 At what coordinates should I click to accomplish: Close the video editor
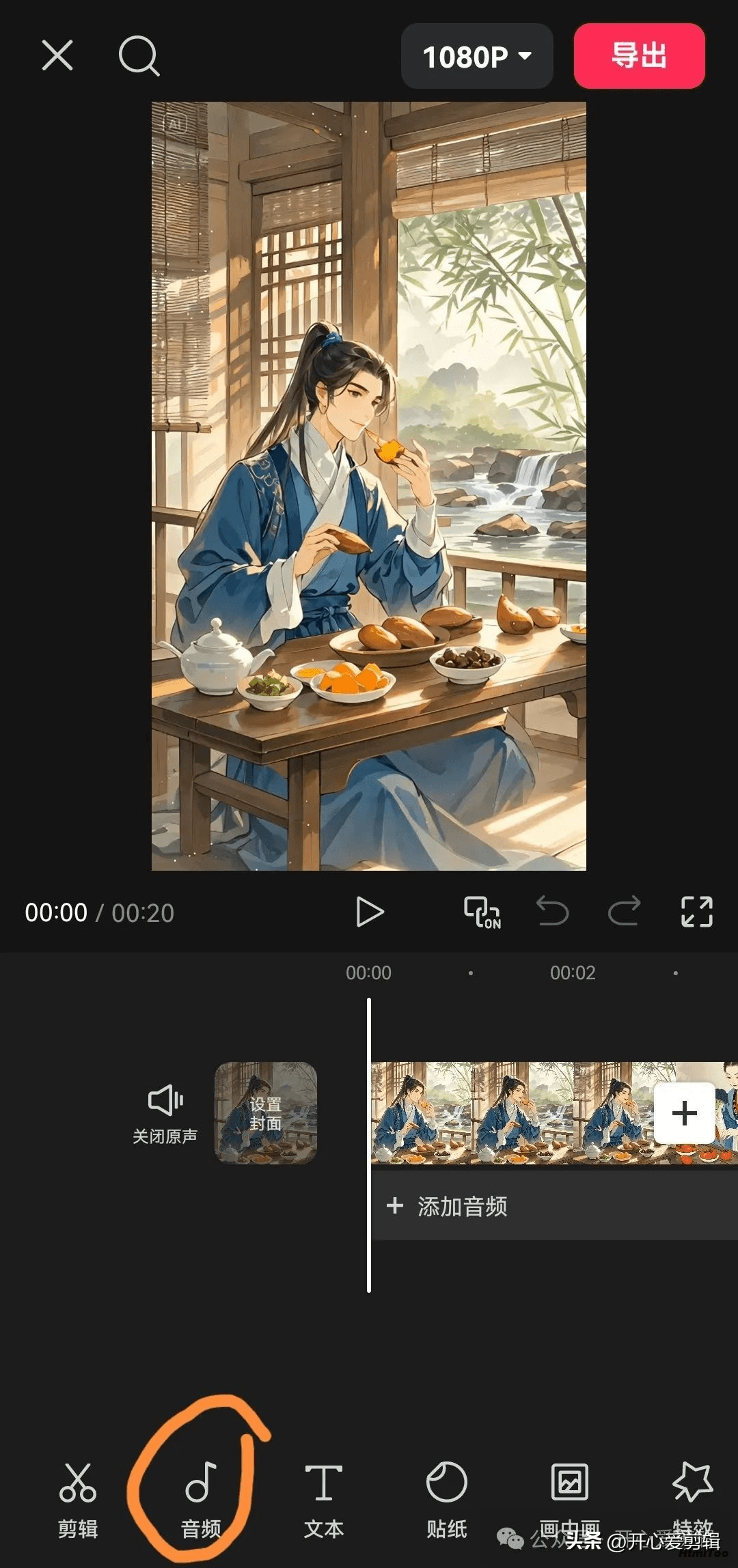(x=57, y=55)
